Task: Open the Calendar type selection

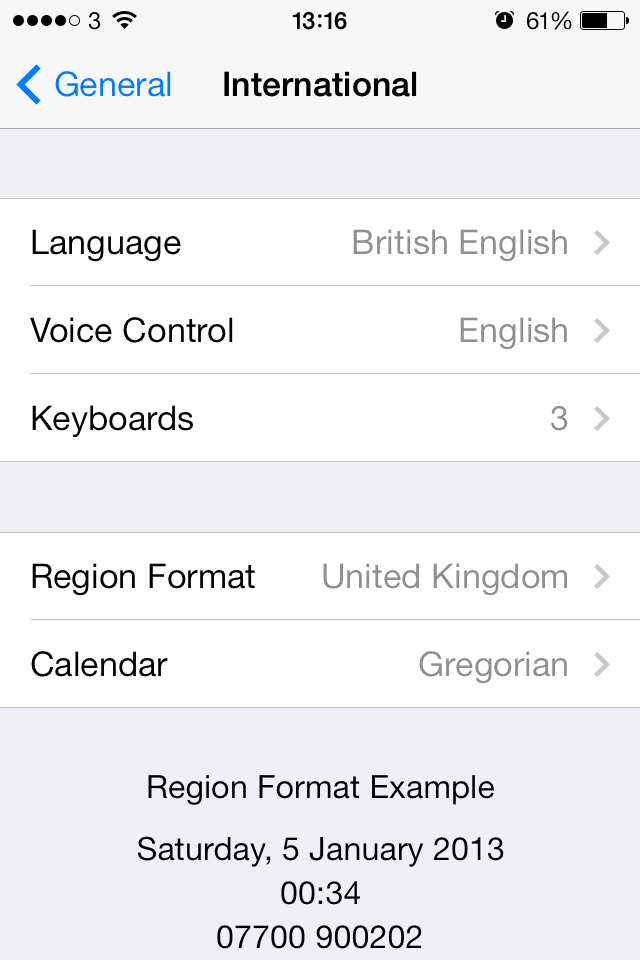Action: [320, 664]
